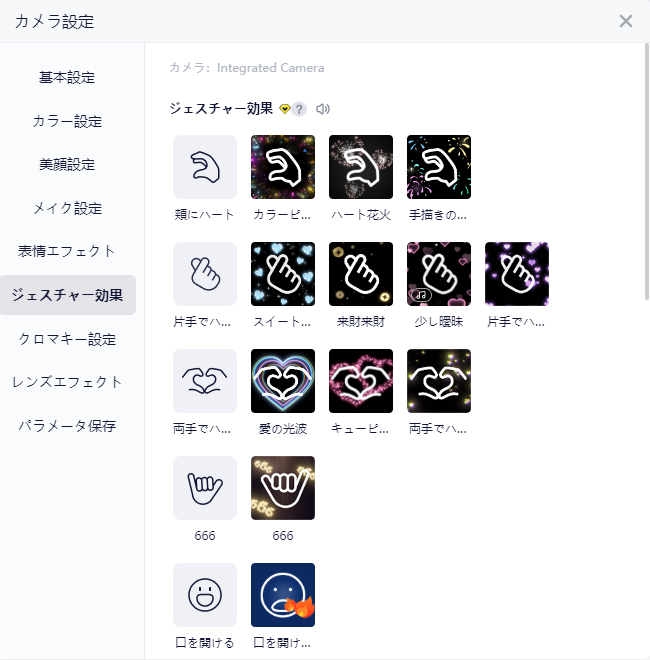Image resolution: width=650 pixels, height=660 pixels.
Task: Choose the キューピ pink heart effect
Action: (361, 381)
